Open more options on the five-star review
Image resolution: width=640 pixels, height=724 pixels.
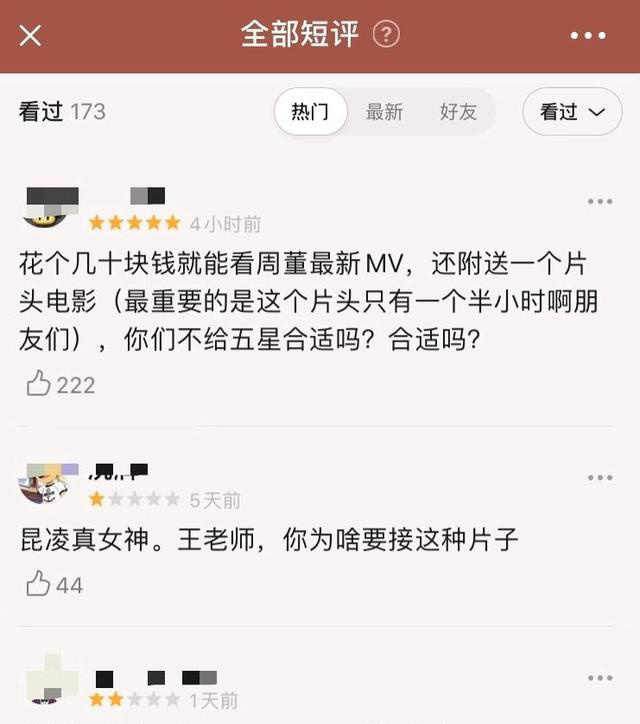(x=600, y=202)
